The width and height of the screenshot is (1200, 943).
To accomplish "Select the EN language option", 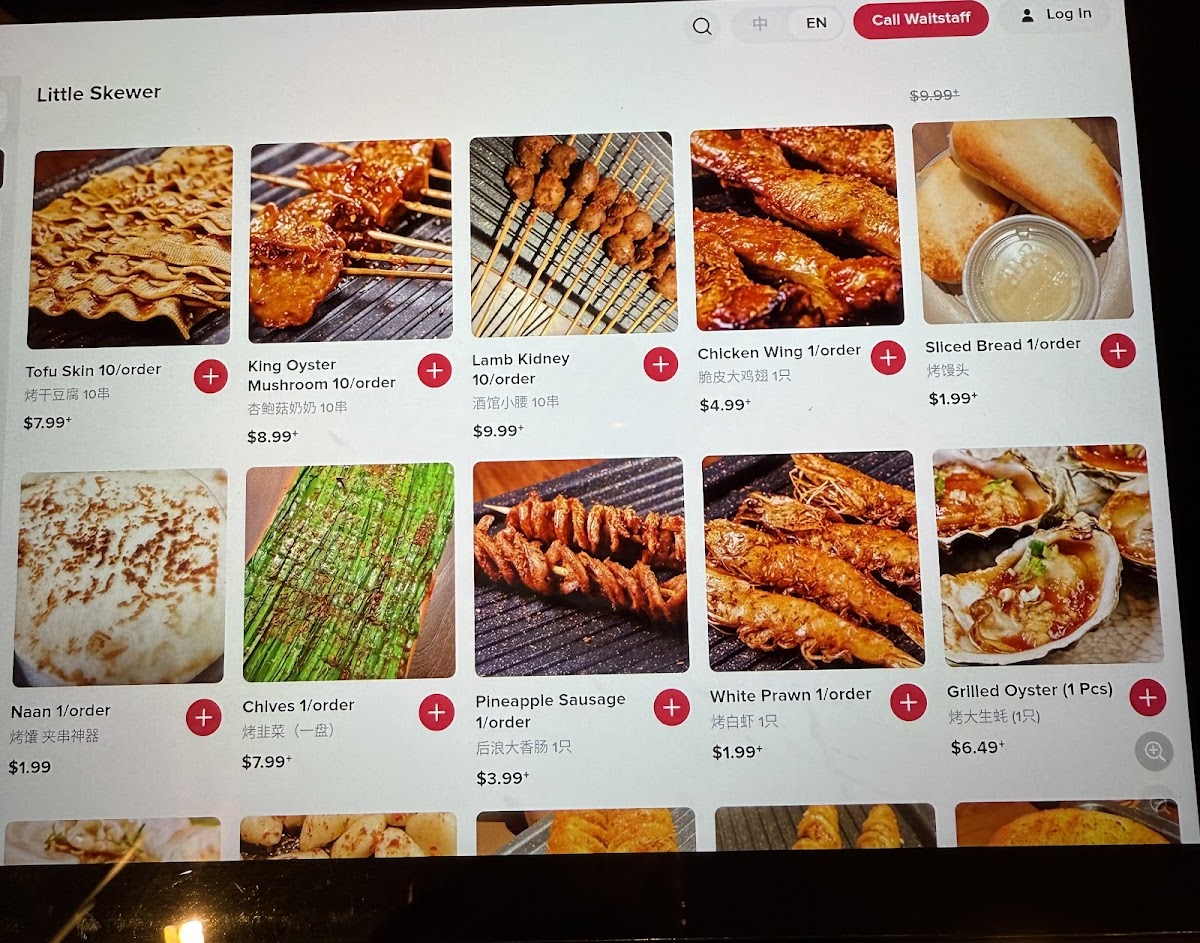I will [816, 23].
